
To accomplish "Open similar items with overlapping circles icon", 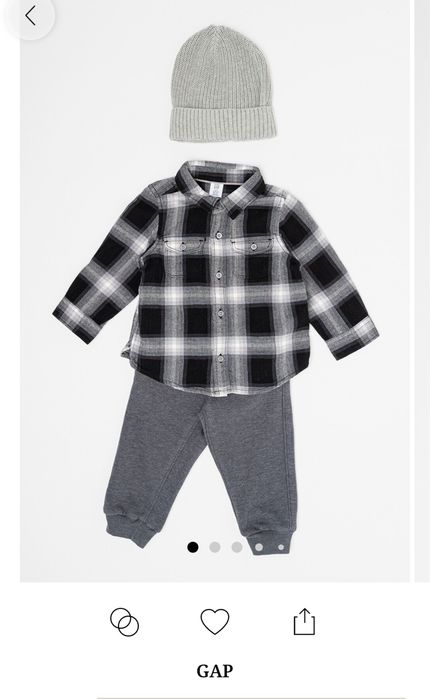I will pos(124,621).
